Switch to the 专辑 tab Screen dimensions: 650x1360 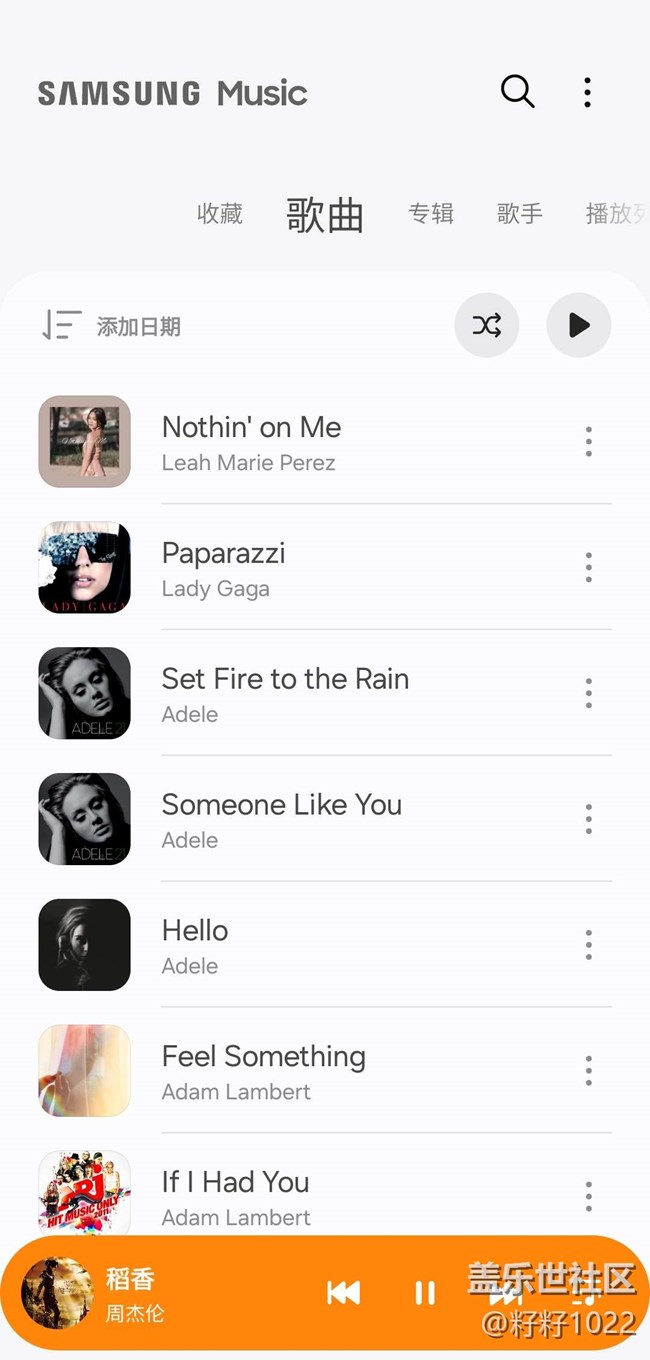(431, 213)
